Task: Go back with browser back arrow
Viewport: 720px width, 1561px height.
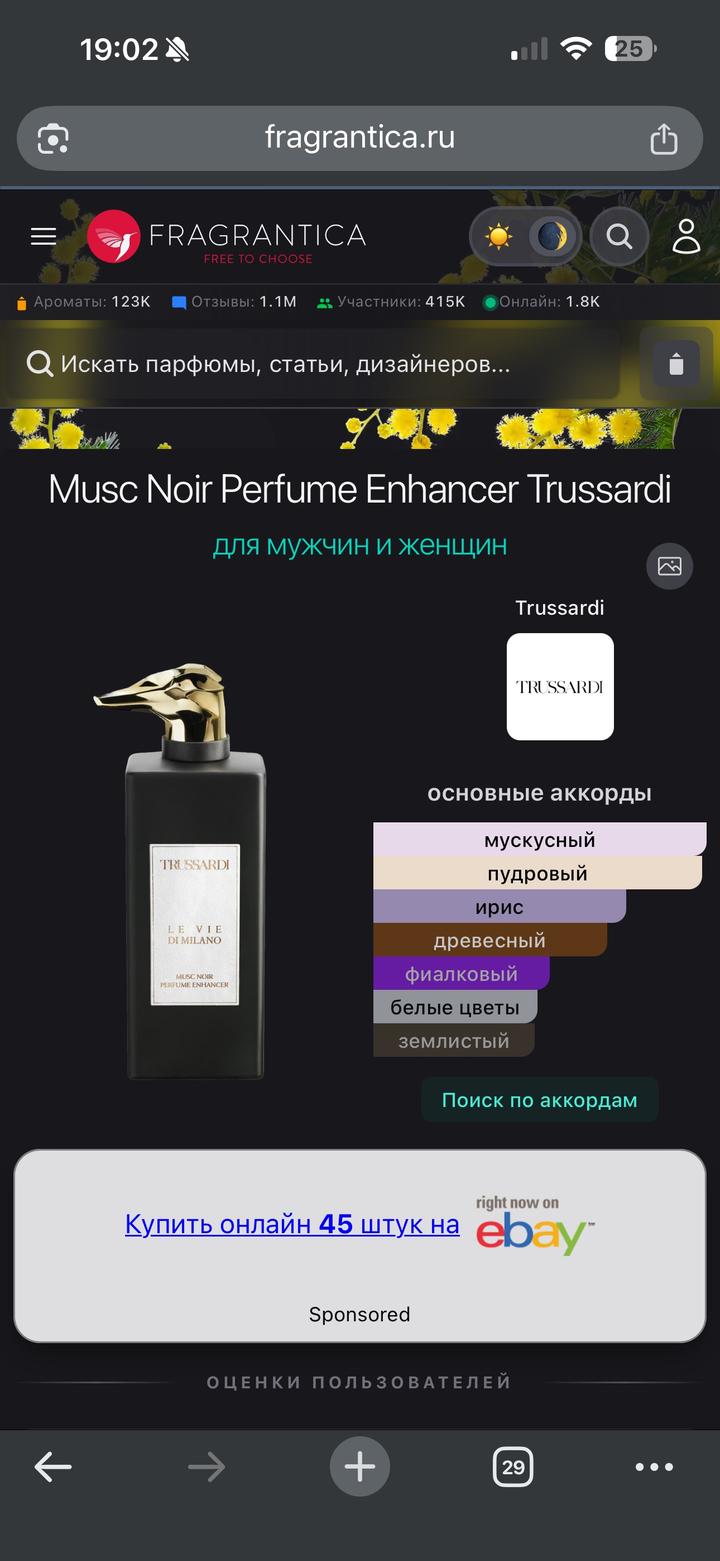Action: tap(53, 1467)
